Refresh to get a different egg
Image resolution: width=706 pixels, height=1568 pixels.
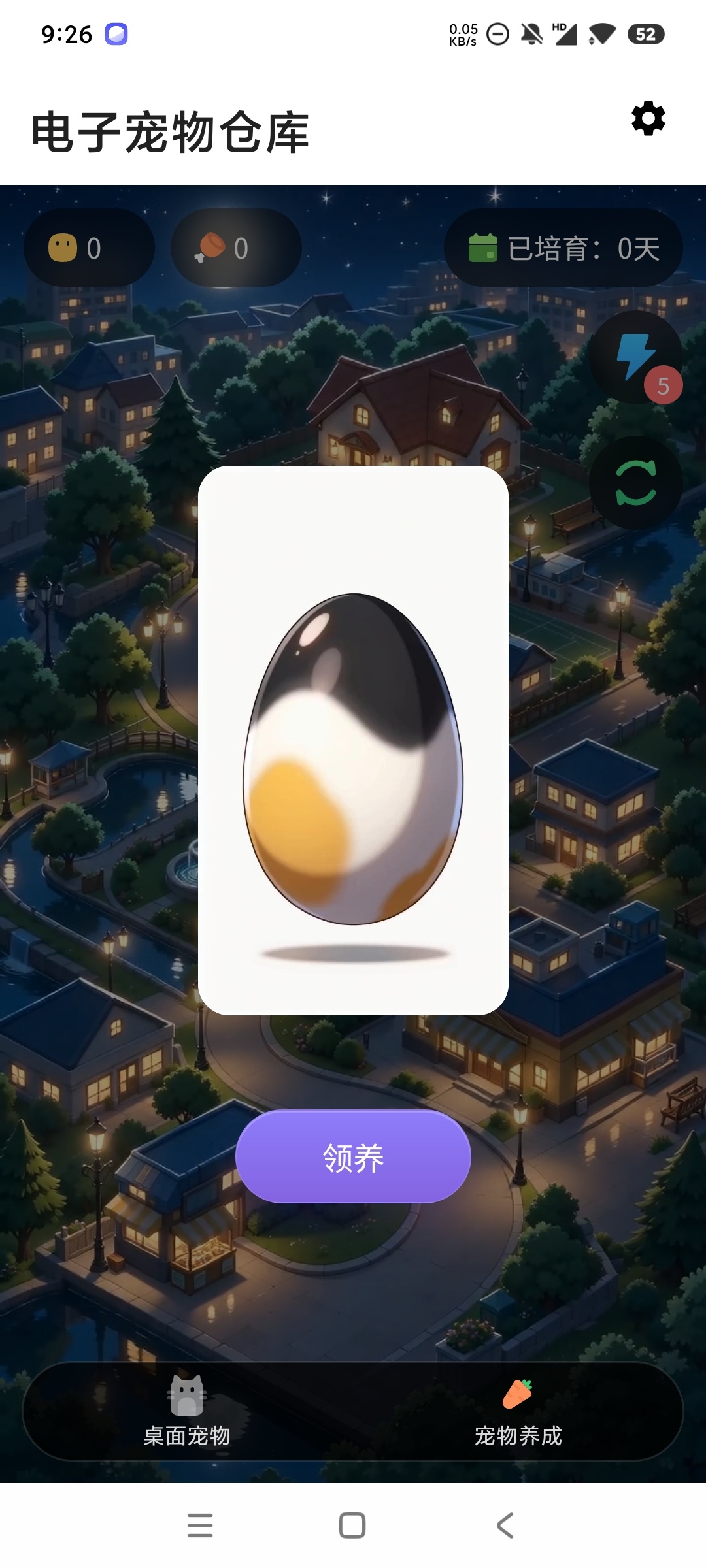click(x=635, y=483)
